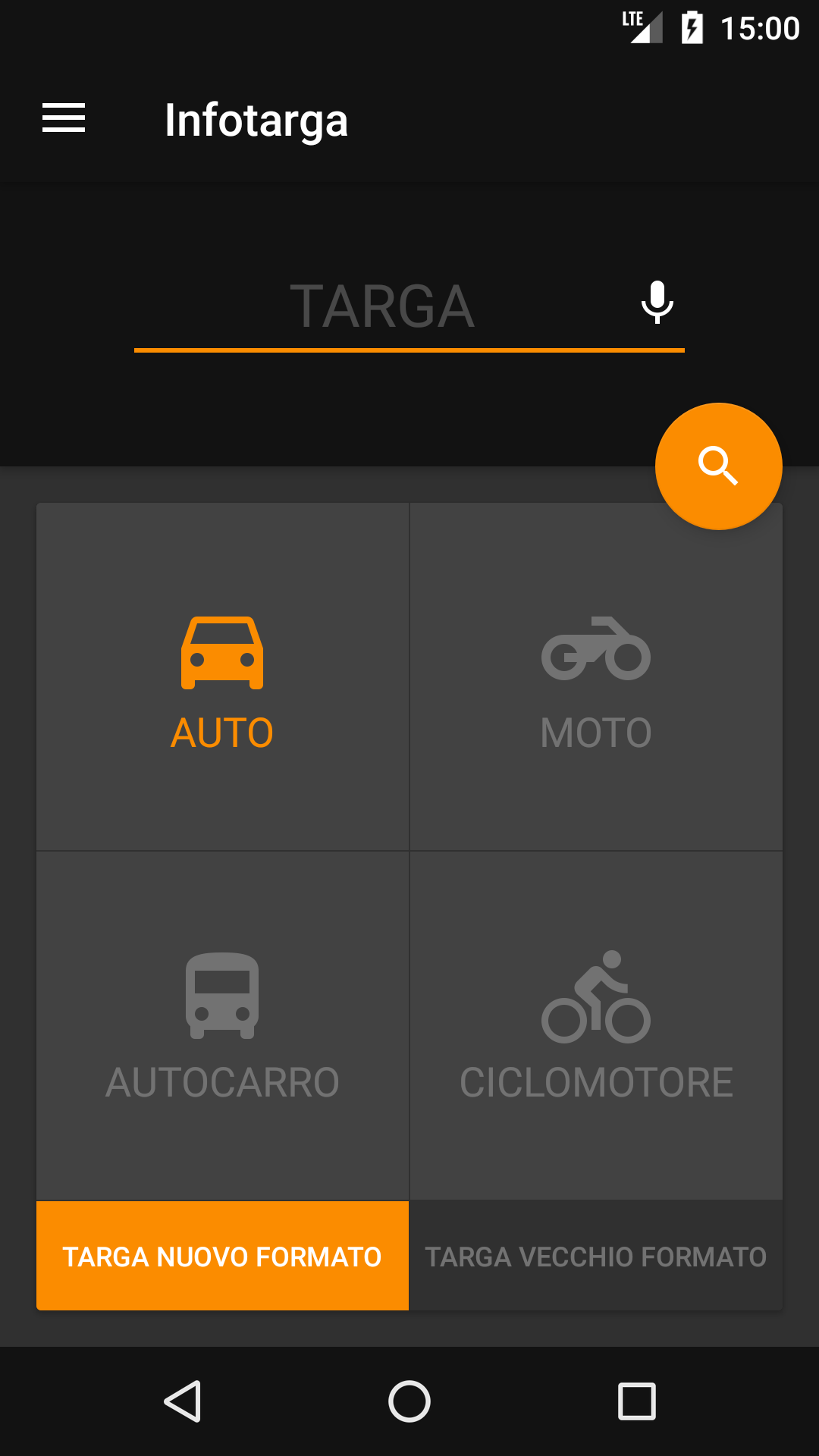Start voice input with the microphone
Screen dimensions: 819x1456
(x=657, y=303)
